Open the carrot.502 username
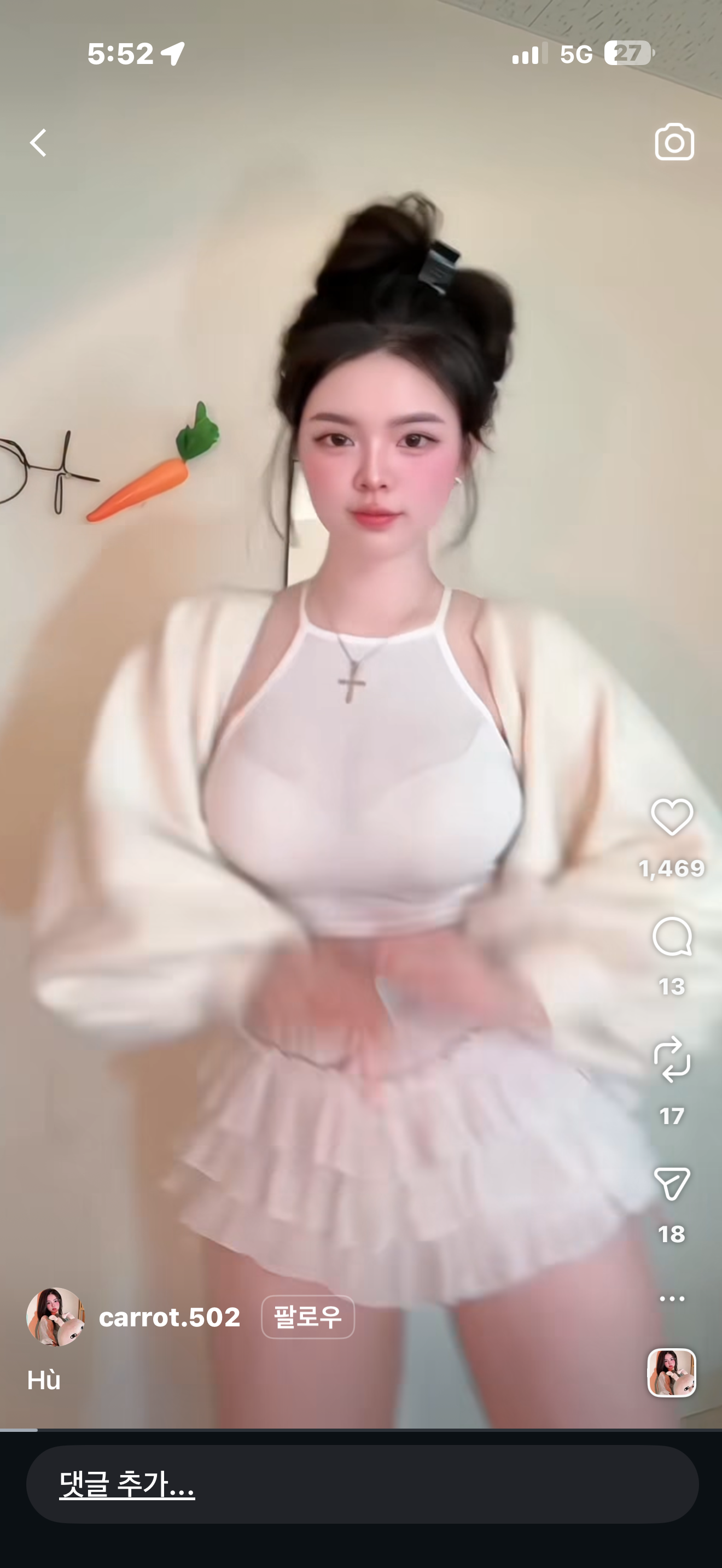Image resolution: width=722 pixels, height=1568 pixels. (x=169, y=1317)
